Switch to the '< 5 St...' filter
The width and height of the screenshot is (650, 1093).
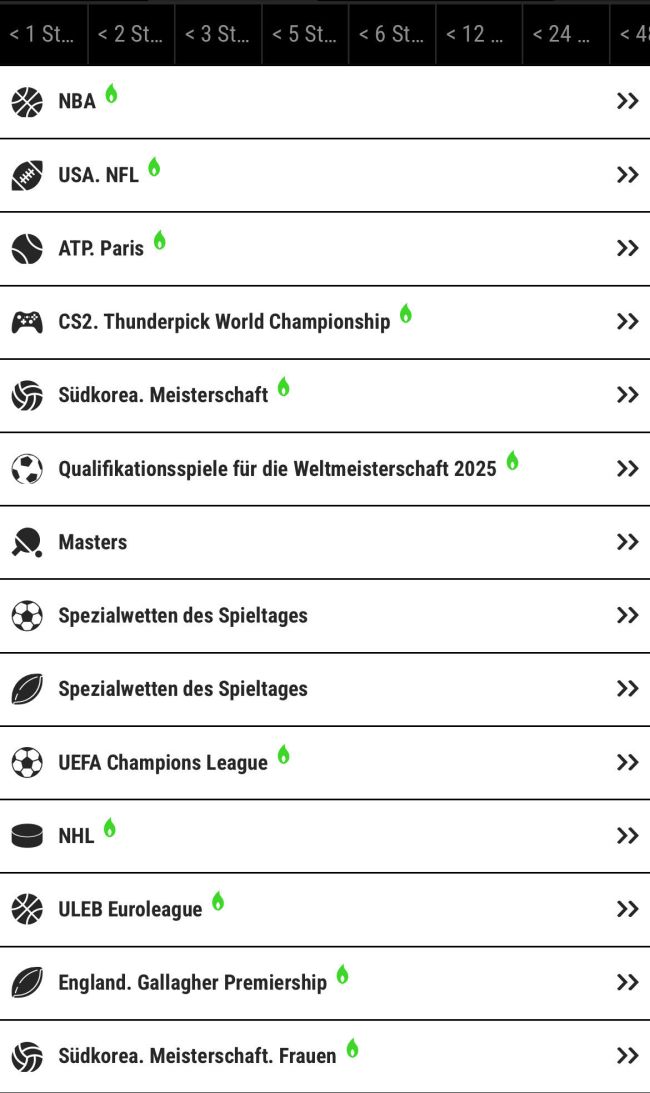click(x=304, y=34)
